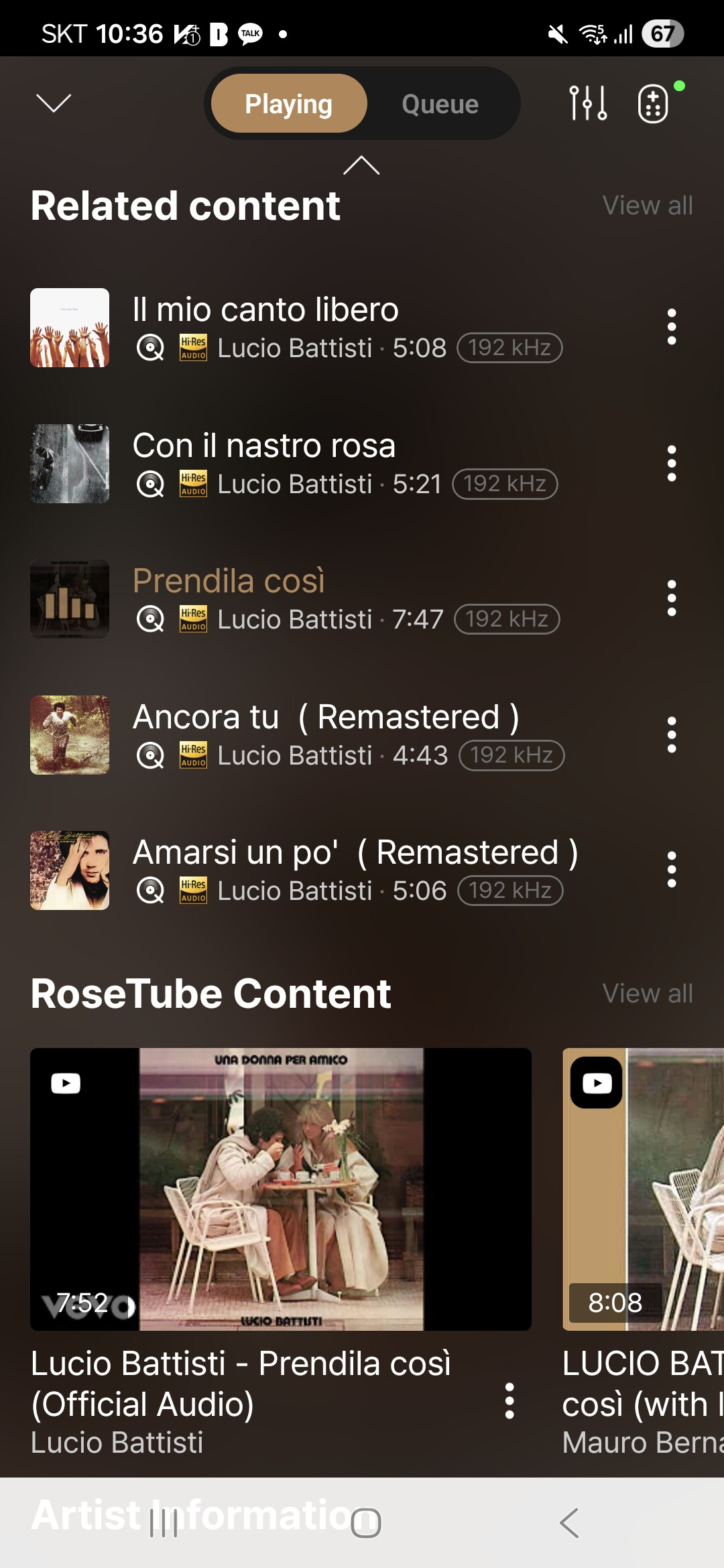The height and width of the screenshot is (1568, 724).
Task: Open more options for Amarsi un po'
Action: coord(672,870)
